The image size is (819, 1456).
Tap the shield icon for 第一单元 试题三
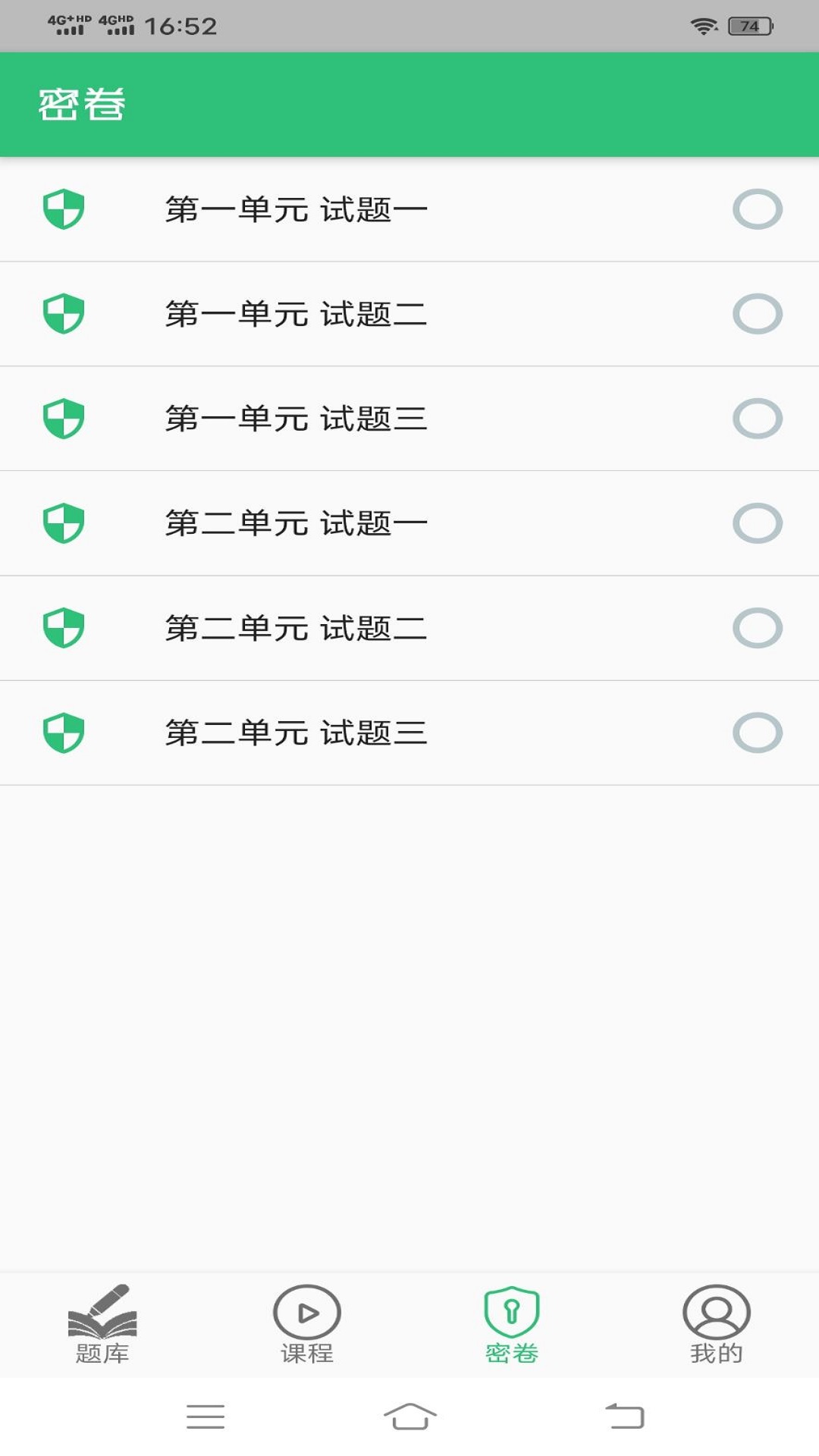64,419
